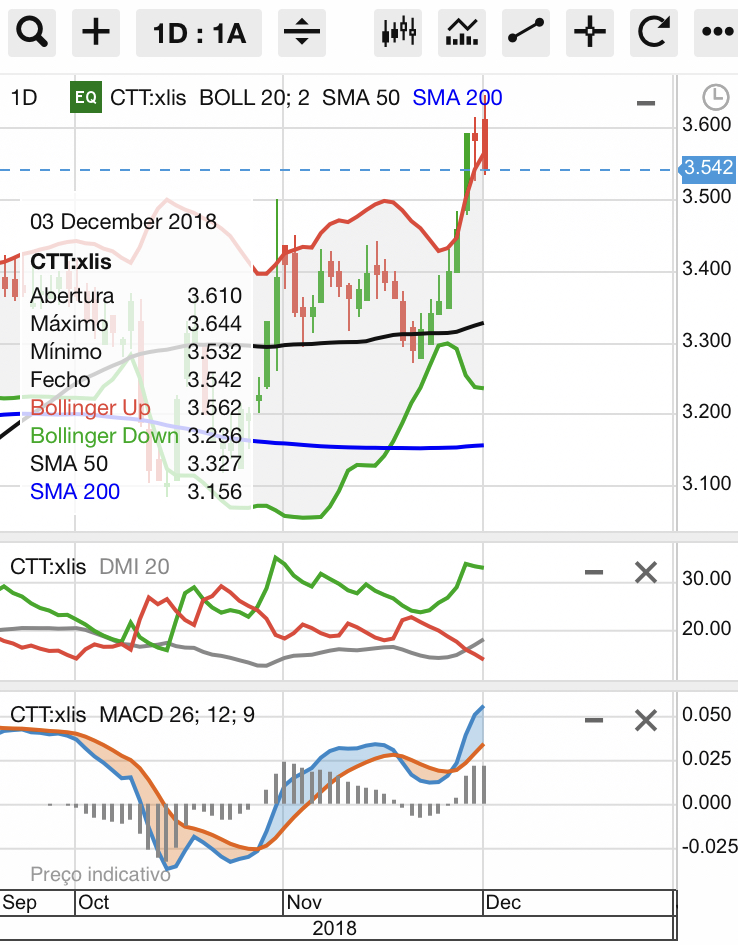This screenshot has width=738, height=945.
Task: Open the chart scale compress tool
Action: 301,32
